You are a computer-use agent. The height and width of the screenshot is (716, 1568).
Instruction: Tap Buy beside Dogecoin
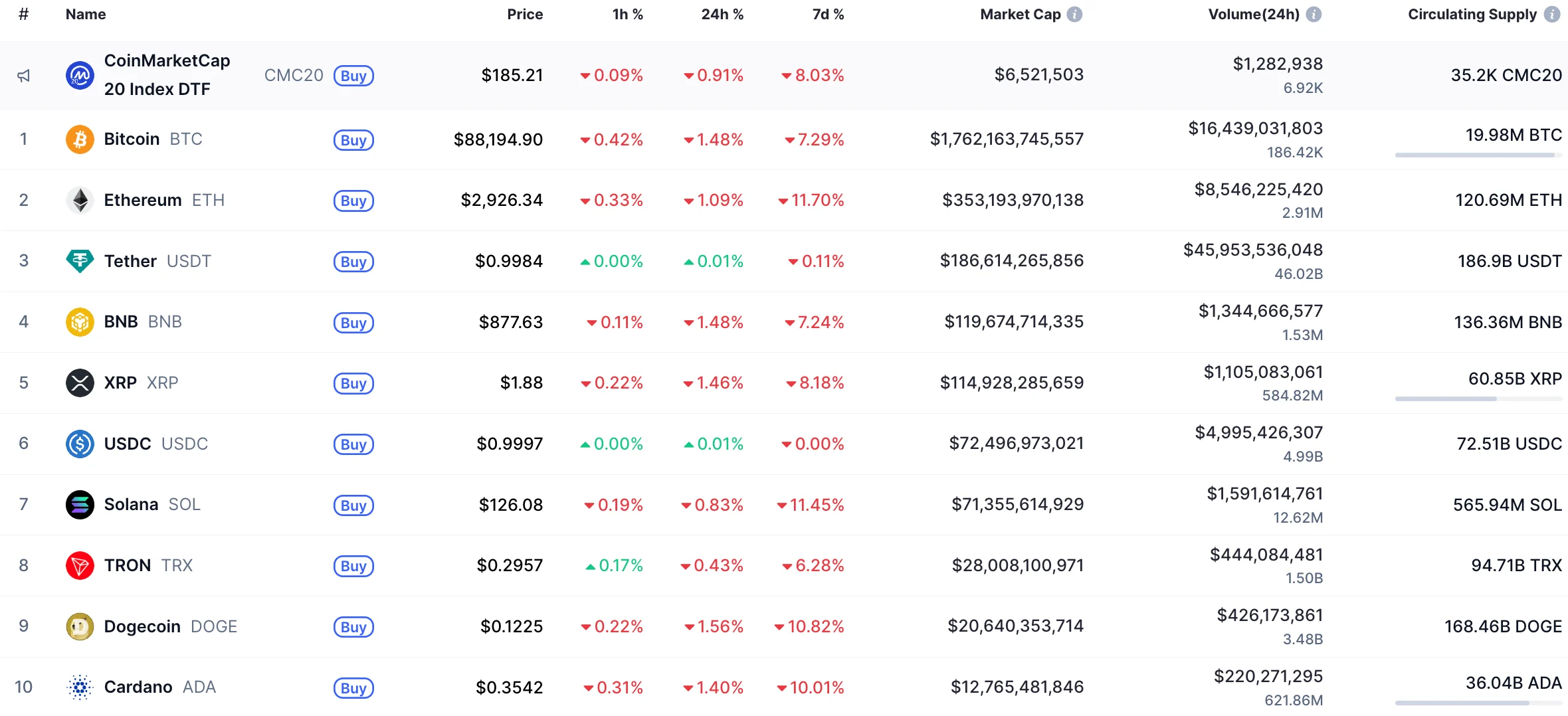(353, 627)
